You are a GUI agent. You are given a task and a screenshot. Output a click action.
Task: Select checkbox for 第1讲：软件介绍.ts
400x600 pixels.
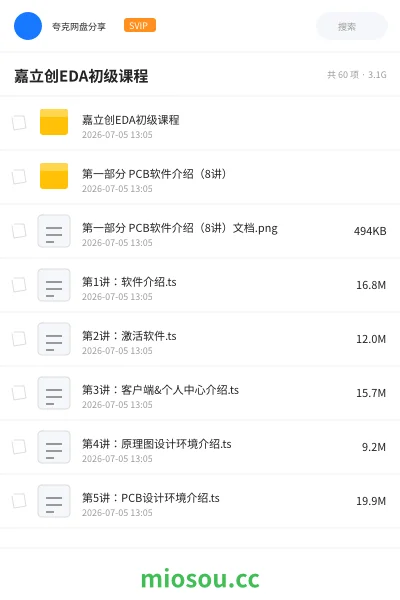tap(19, 285)
